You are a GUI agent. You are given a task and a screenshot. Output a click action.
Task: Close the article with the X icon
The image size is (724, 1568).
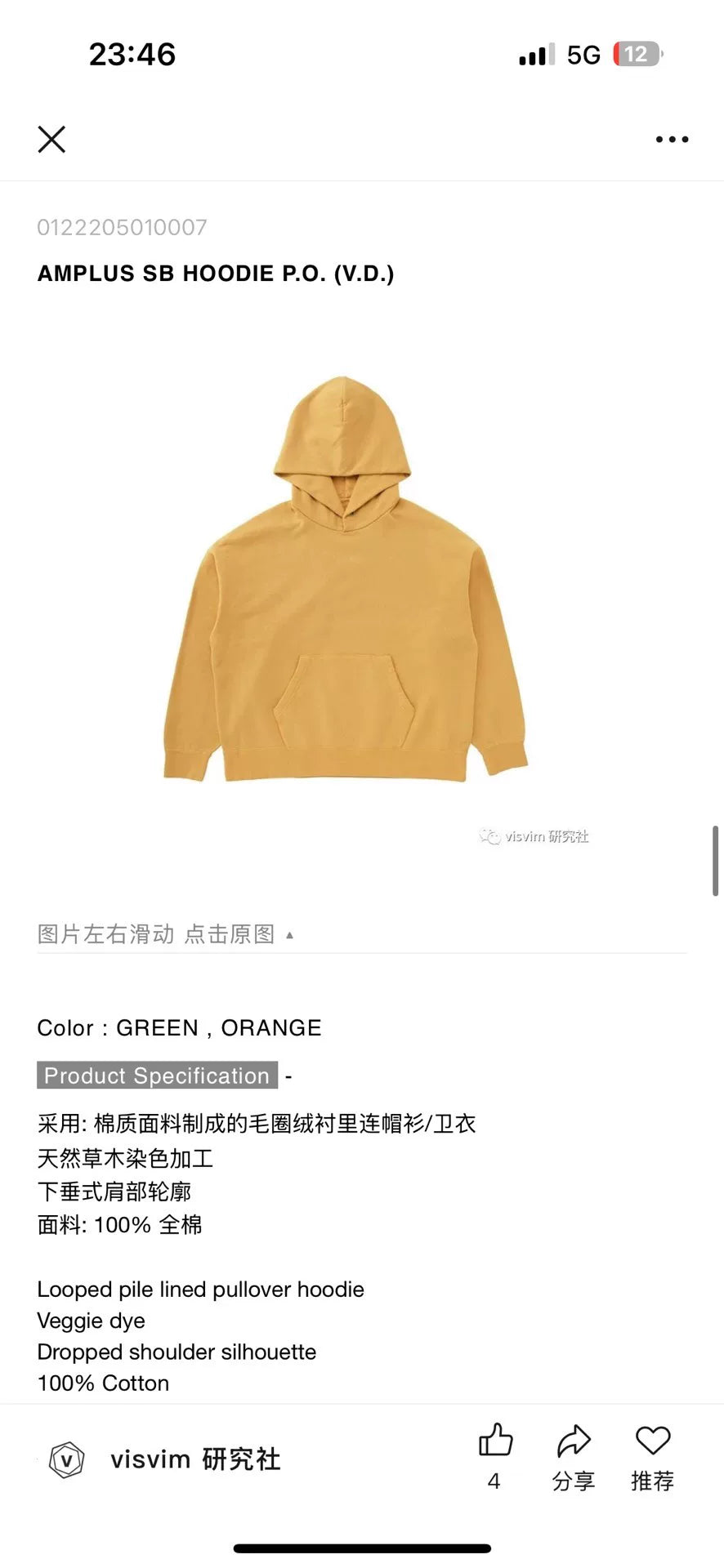[x=51, y=140]
